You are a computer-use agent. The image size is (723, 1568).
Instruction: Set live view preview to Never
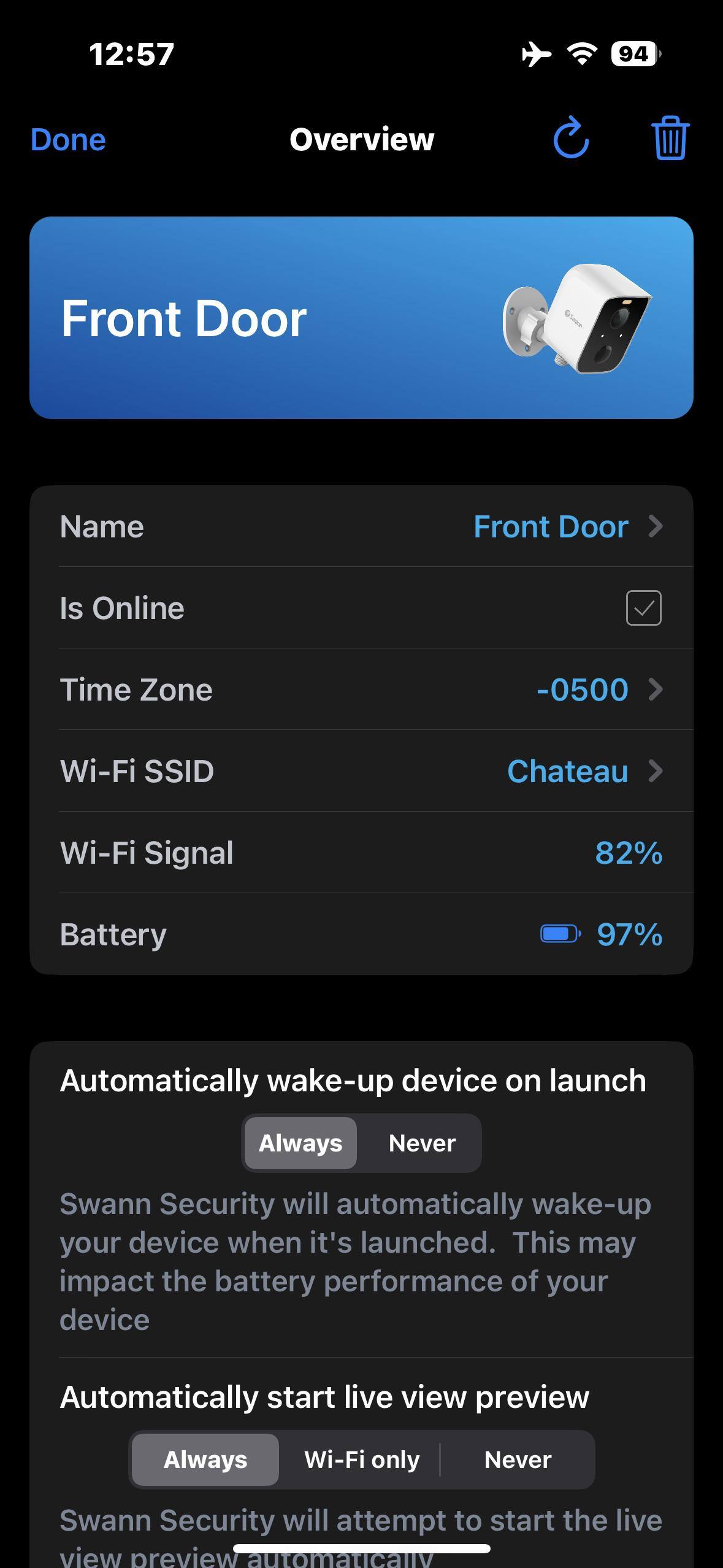coord(518,1460)
